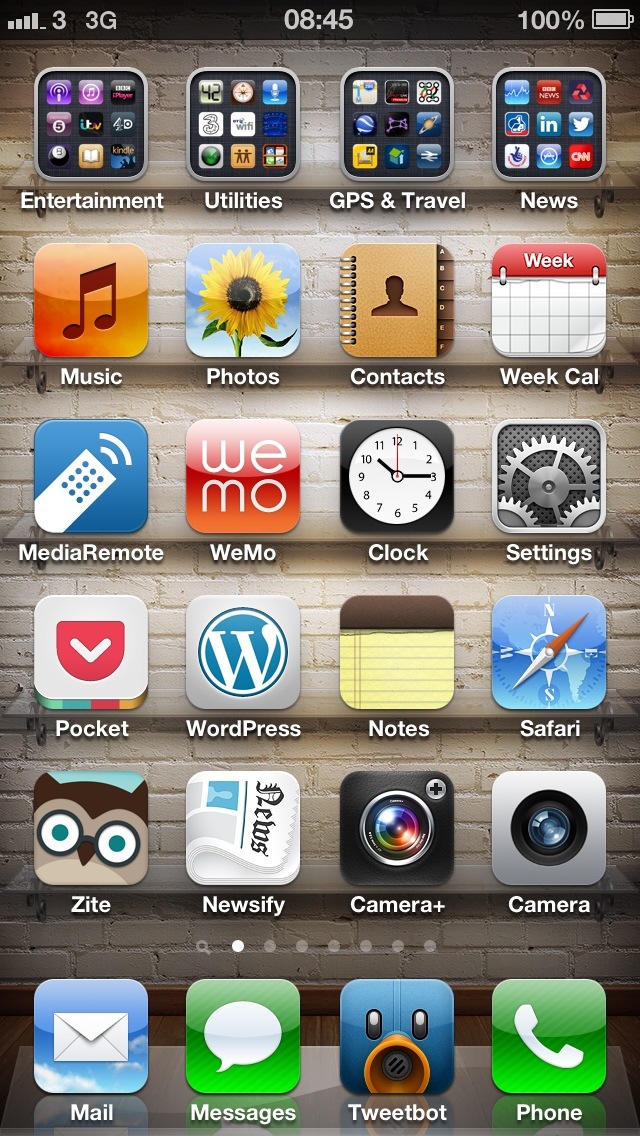This screenshot has height=1136, width=640.
Task: Launch Week Cal calendar
Action: click(x=549, y=300)
